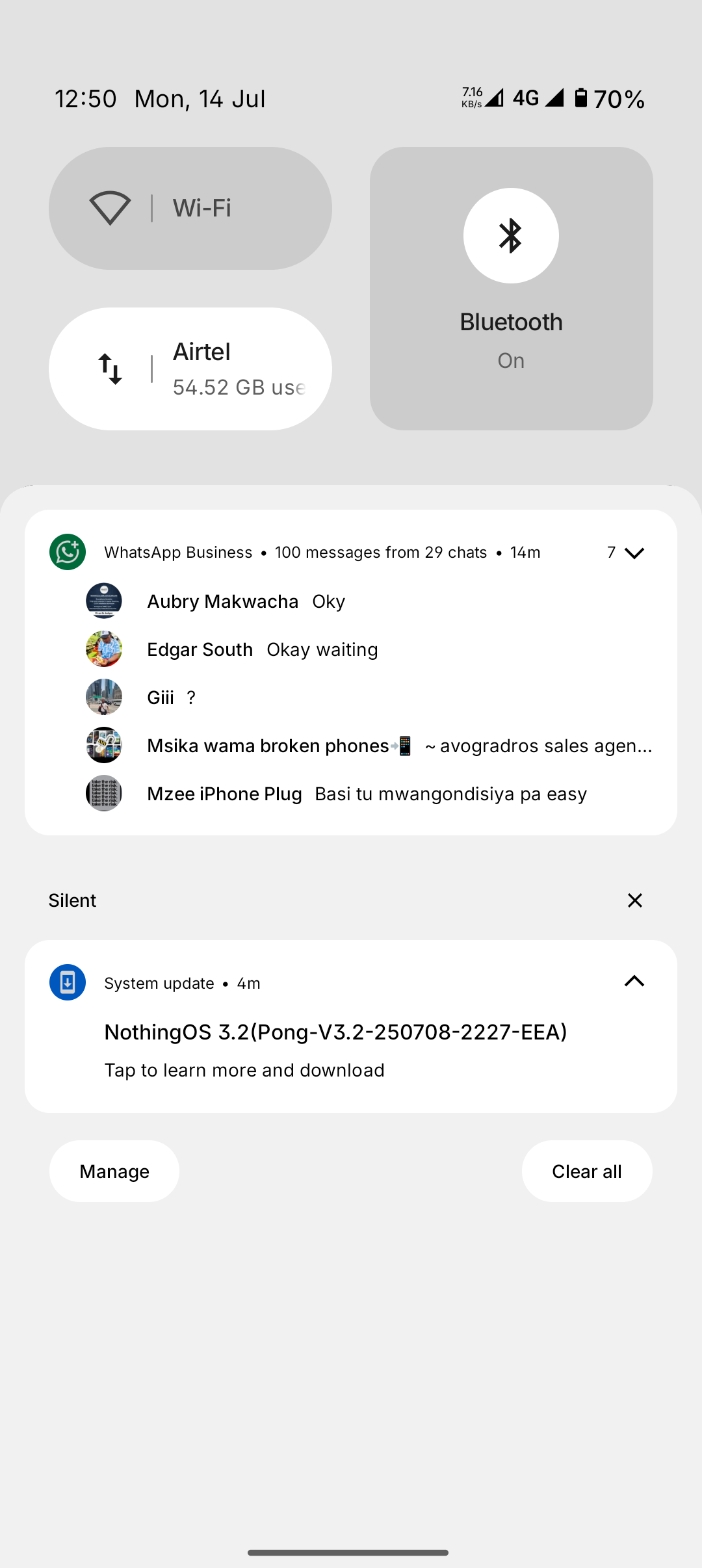Screen dimensions: 702x1568
Task: Collapse the System update notification
Action: pyautogui.click(x=634, y=982)
